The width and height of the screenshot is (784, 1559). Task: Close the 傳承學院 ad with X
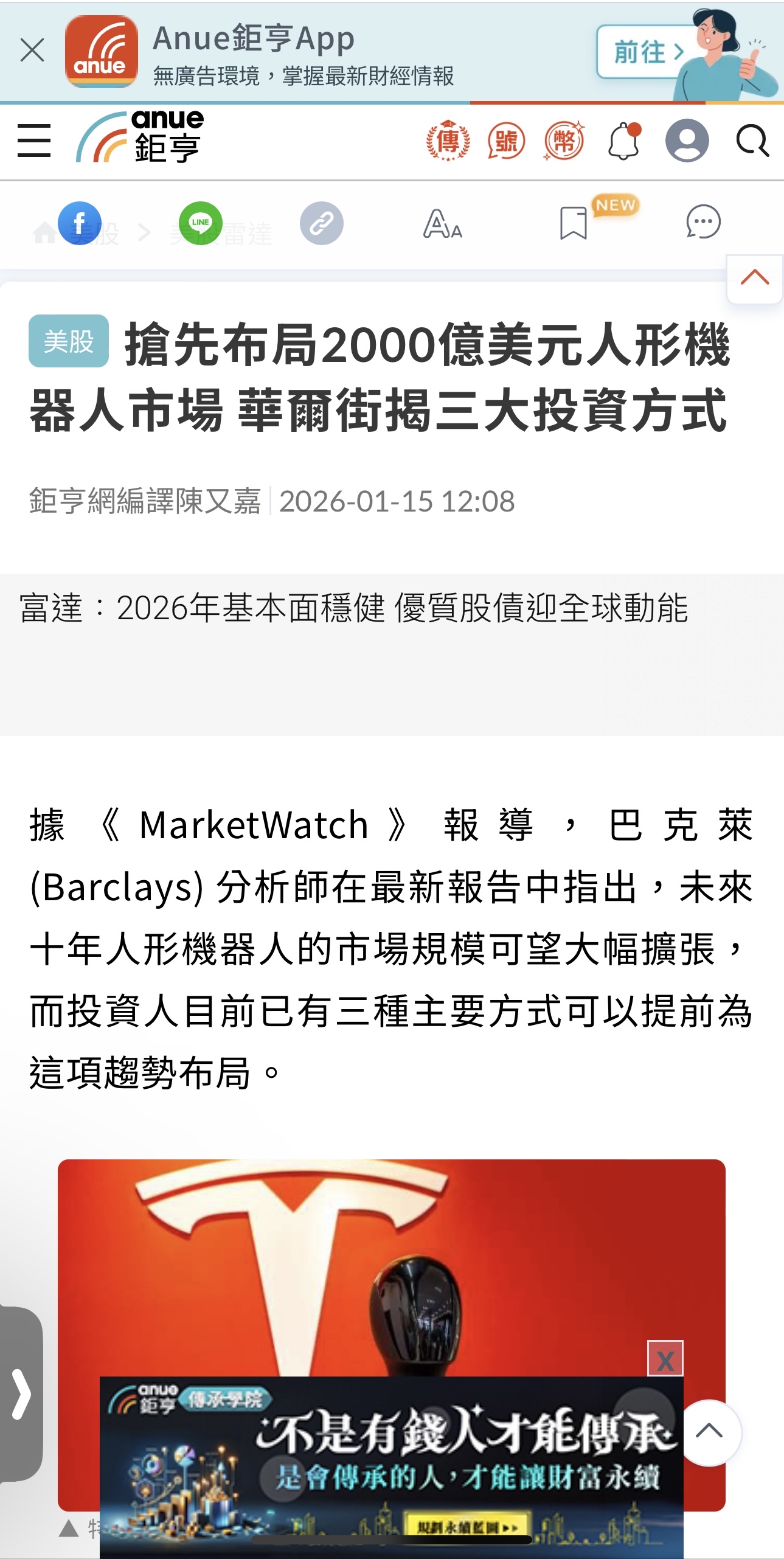coord(665,1358)
